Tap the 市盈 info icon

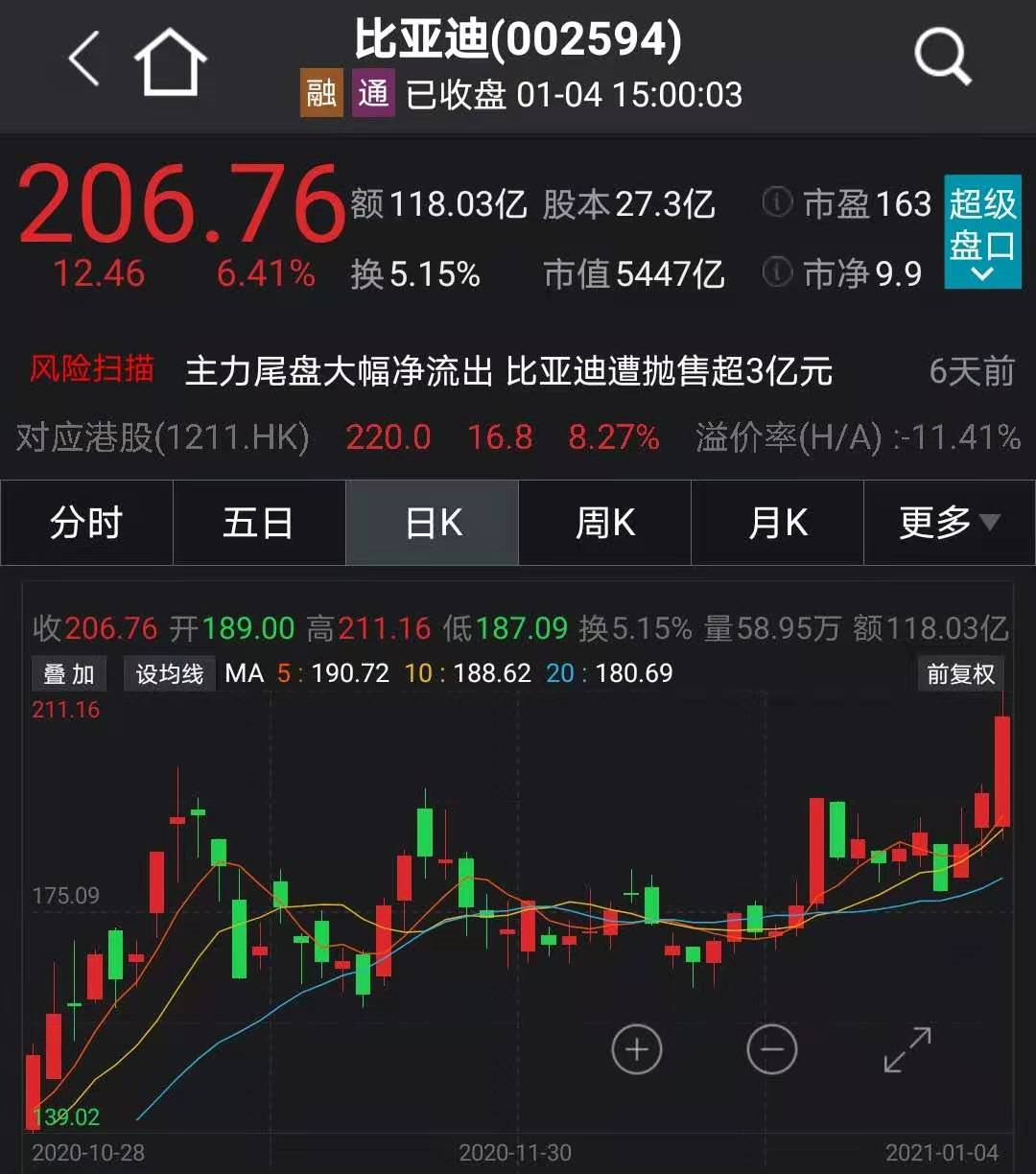(777, 202)
